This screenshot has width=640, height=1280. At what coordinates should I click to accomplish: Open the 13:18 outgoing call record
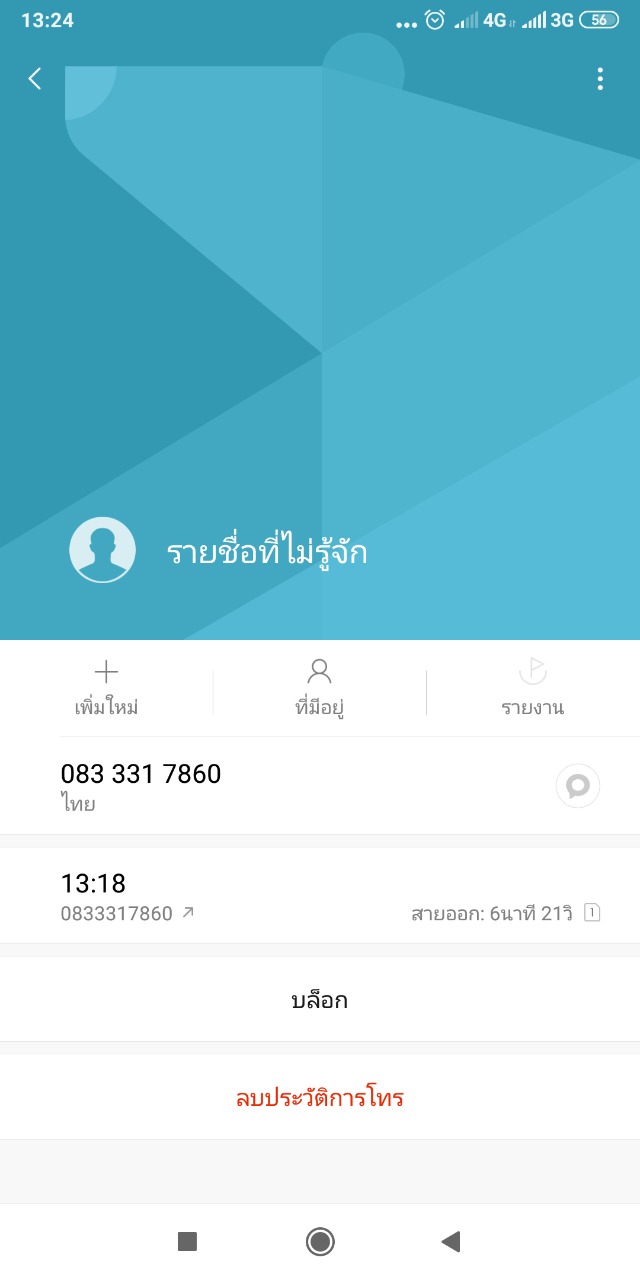[320, 896]
